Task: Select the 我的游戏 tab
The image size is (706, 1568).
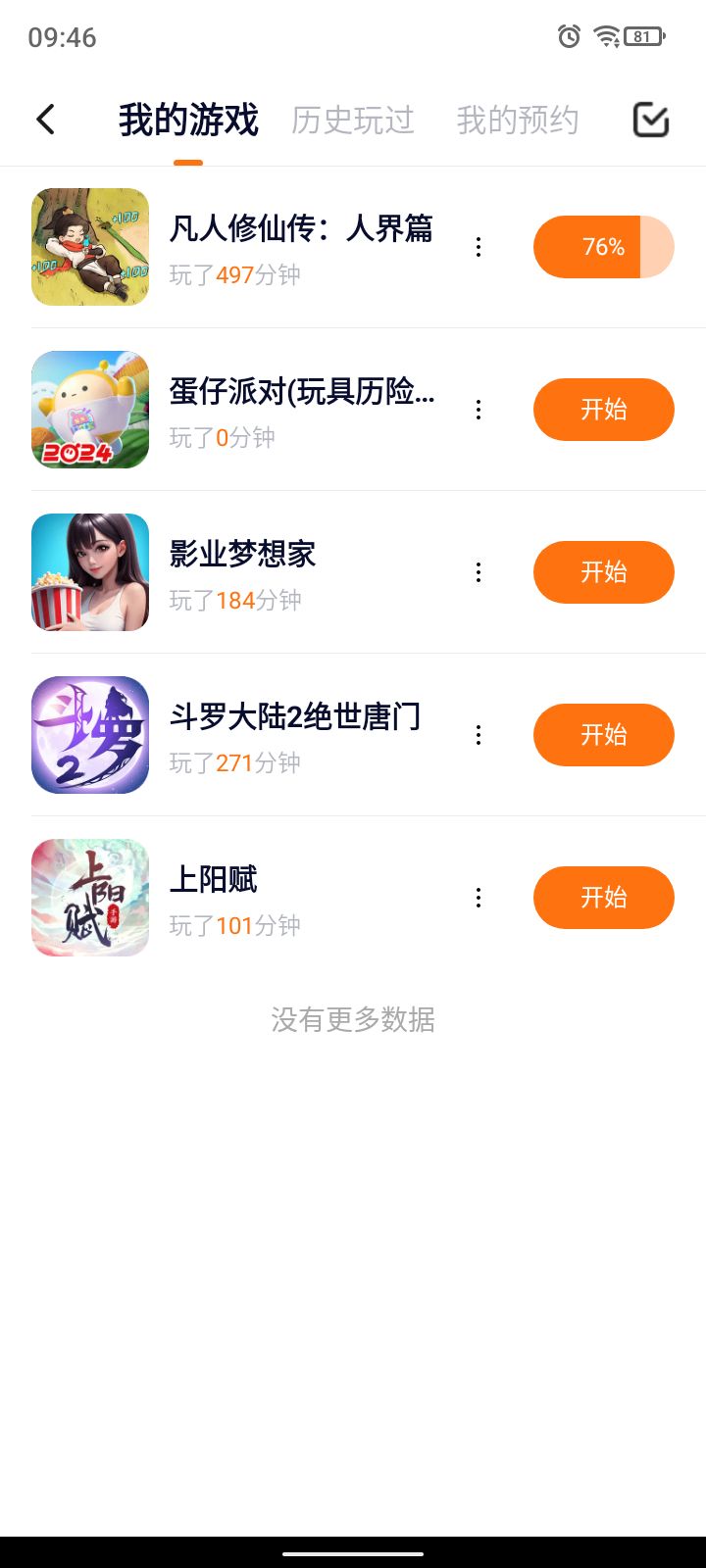Action: pyautogui.click(x=188, y=121)
